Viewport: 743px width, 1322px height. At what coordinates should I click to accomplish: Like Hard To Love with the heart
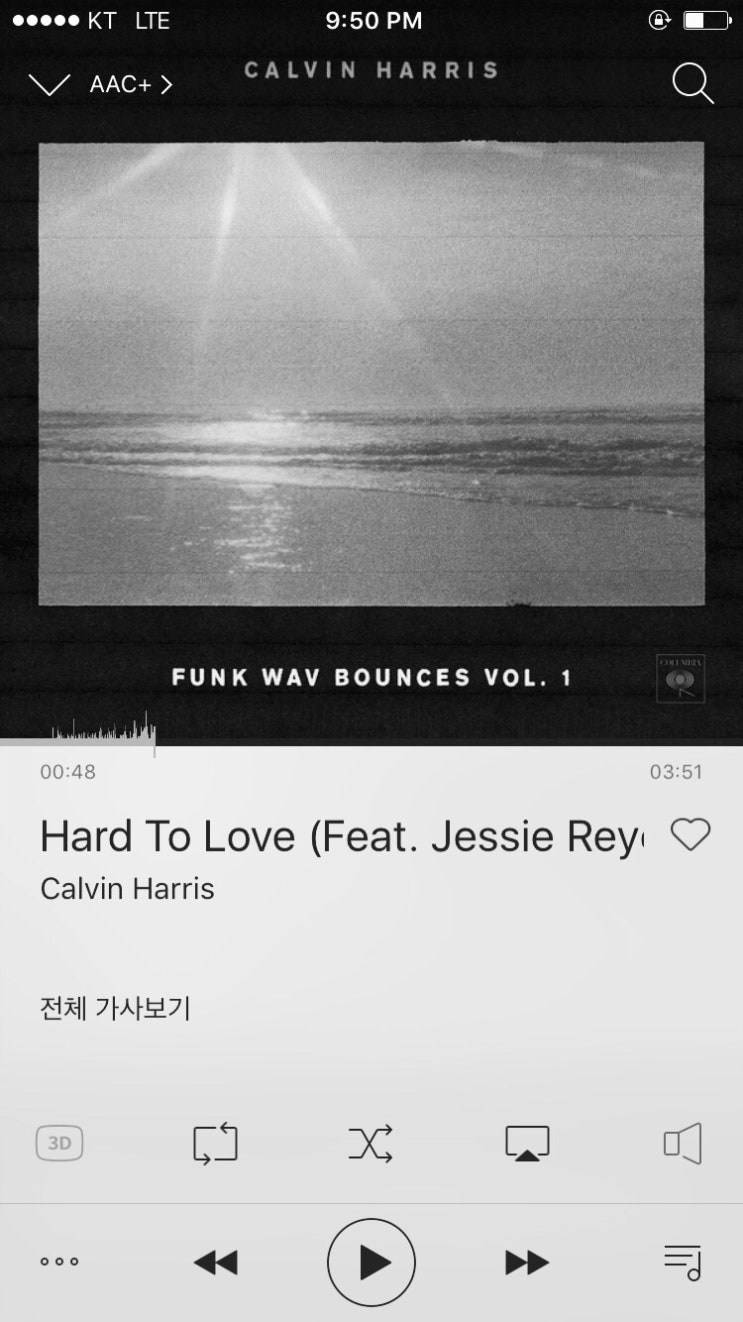pos(690,834)
